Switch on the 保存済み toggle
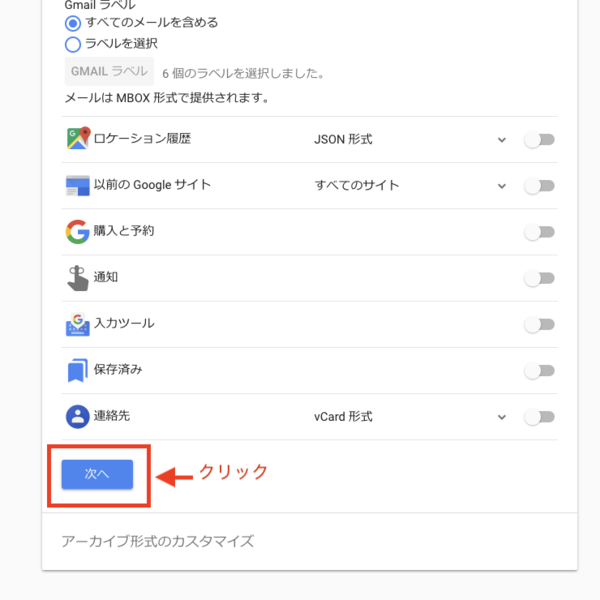 [x=539, y=370]
